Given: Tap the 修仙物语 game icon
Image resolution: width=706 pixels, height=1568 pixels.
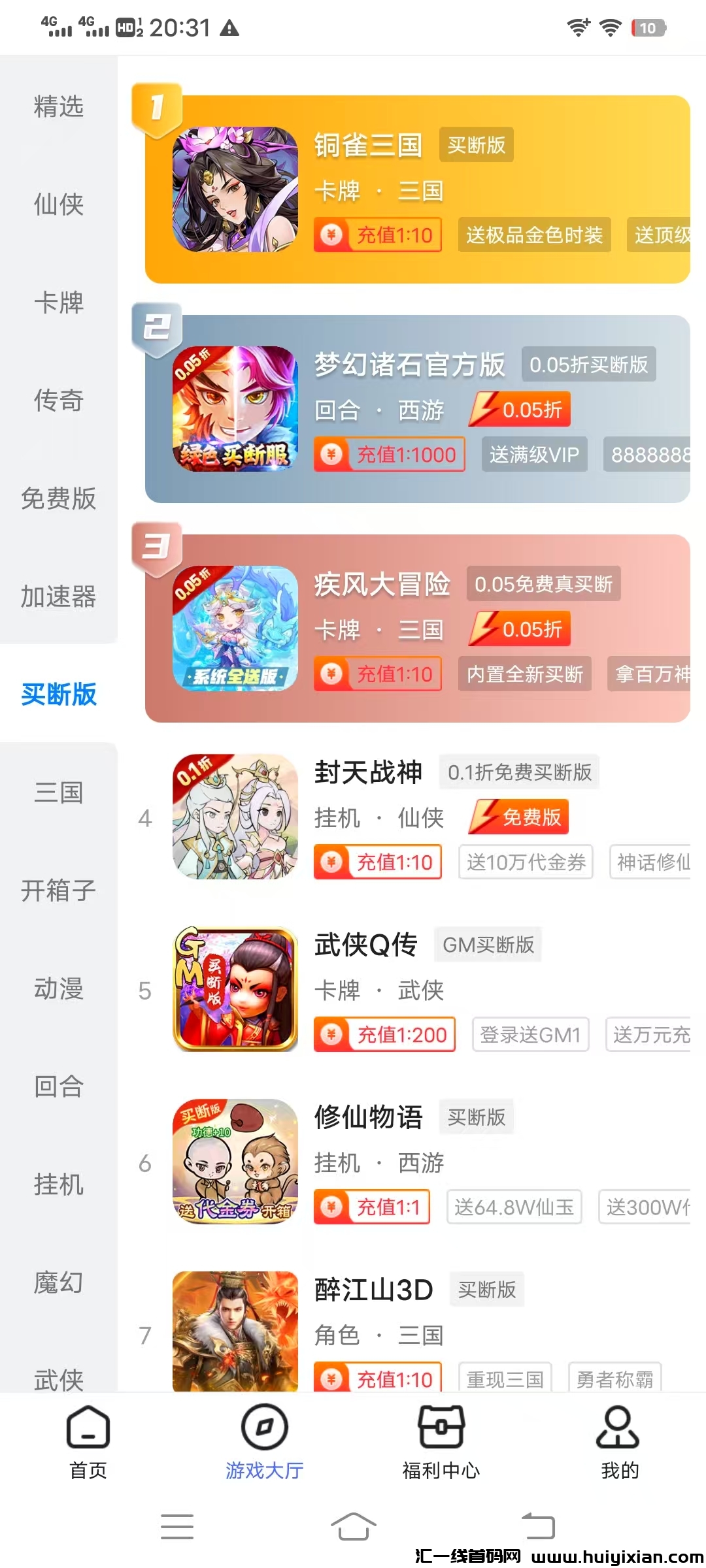Looking at the screenshot, I should pos(235,1163).
